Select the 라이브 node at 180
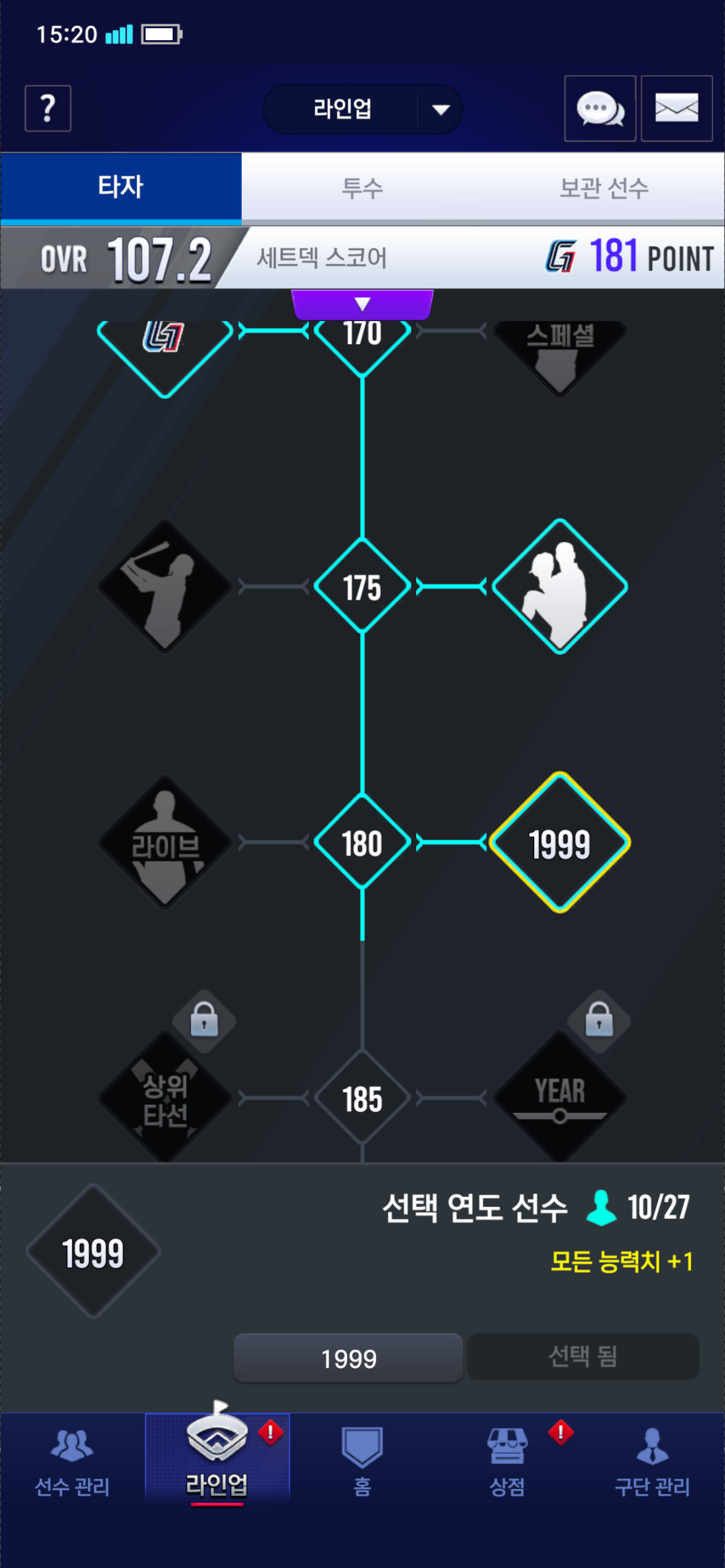 [164, 843]
